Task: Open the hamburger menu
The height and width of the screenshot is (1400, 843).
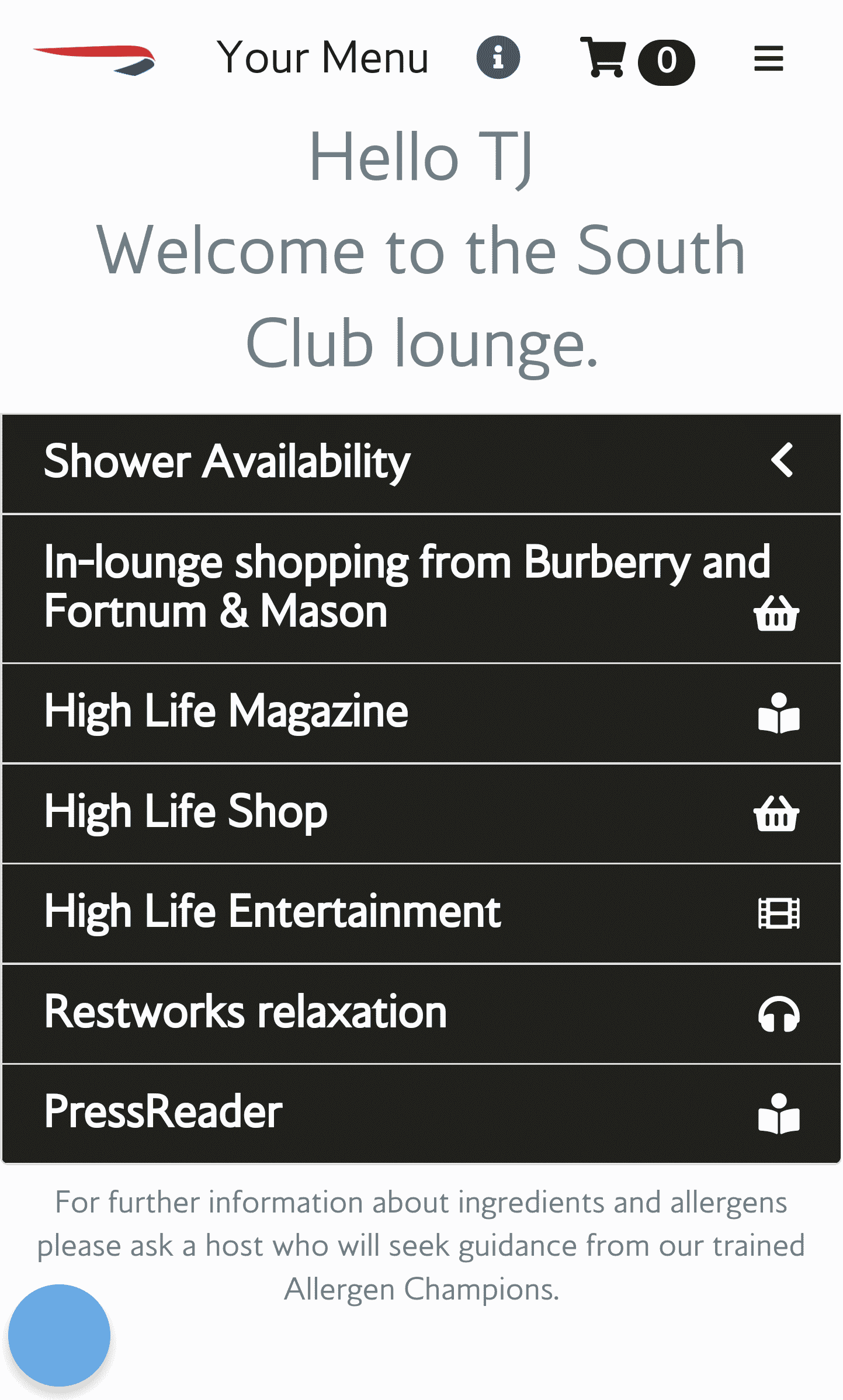Action: (768, 58)
